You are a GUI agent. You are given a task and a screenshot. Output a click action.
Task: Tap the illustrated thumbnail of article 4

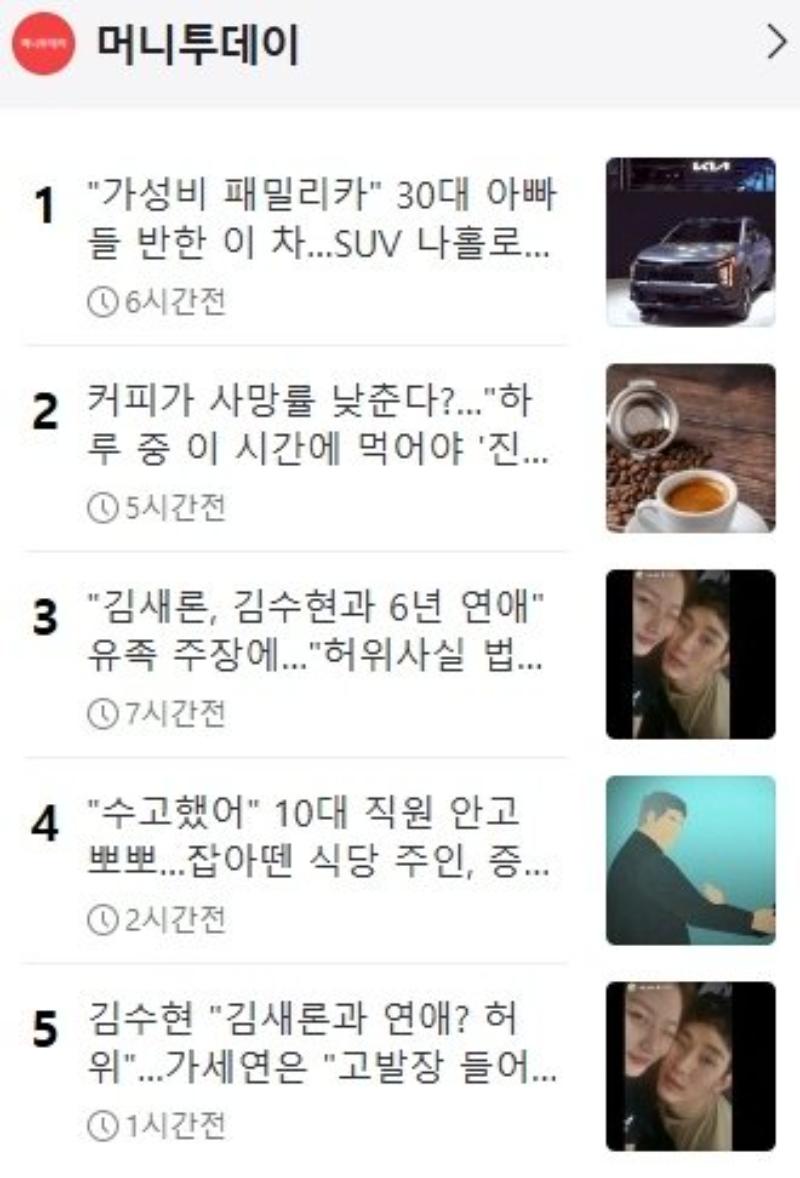click(690, 860)
